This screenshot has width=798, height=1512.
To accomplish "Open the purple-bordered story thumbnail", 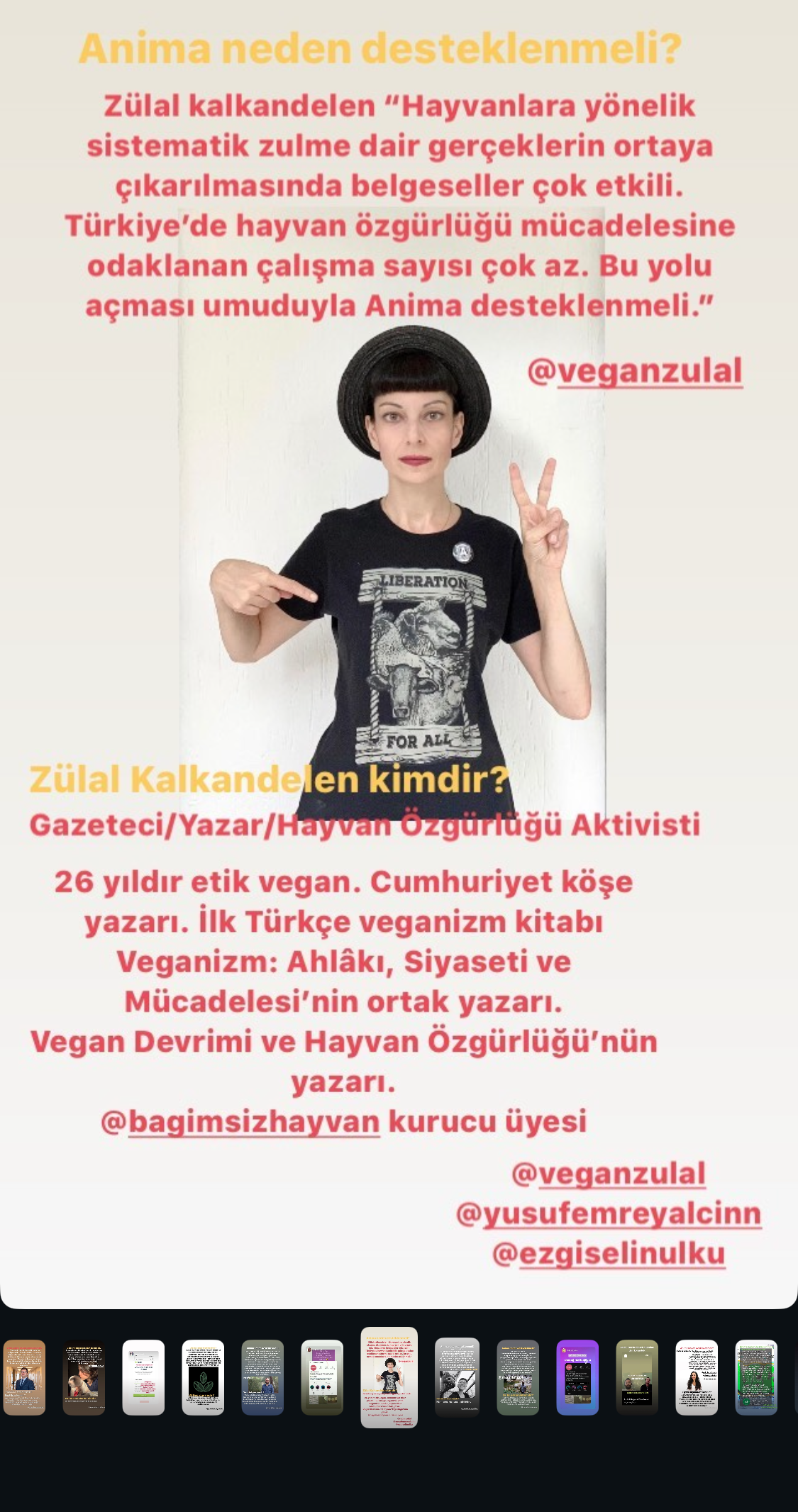I will tap(577, 1377).
